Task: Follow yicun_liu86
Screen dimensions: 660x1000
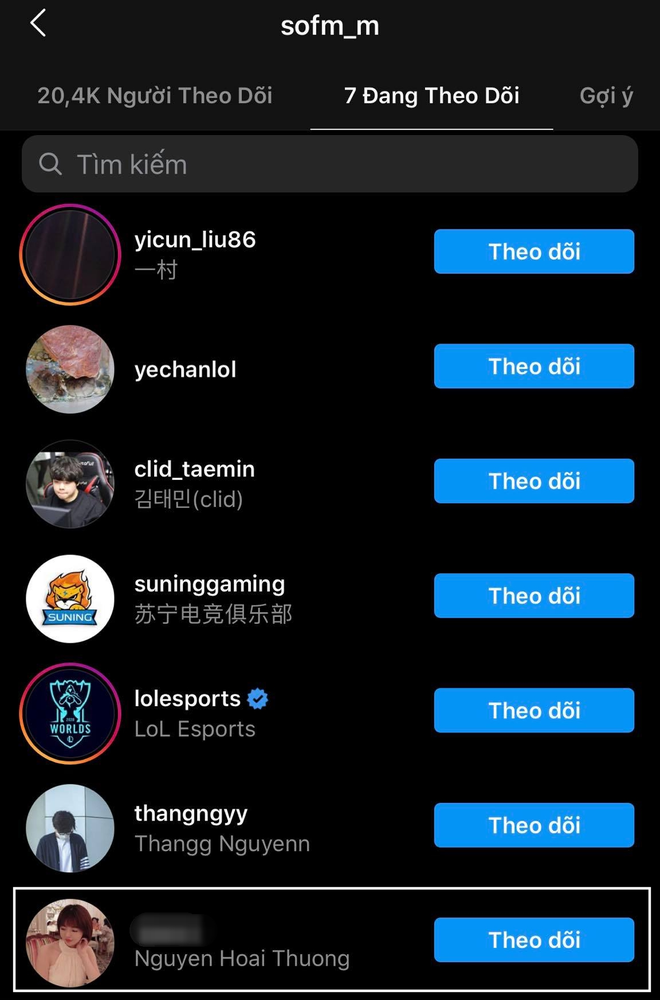Action: (x=534, y=252)
